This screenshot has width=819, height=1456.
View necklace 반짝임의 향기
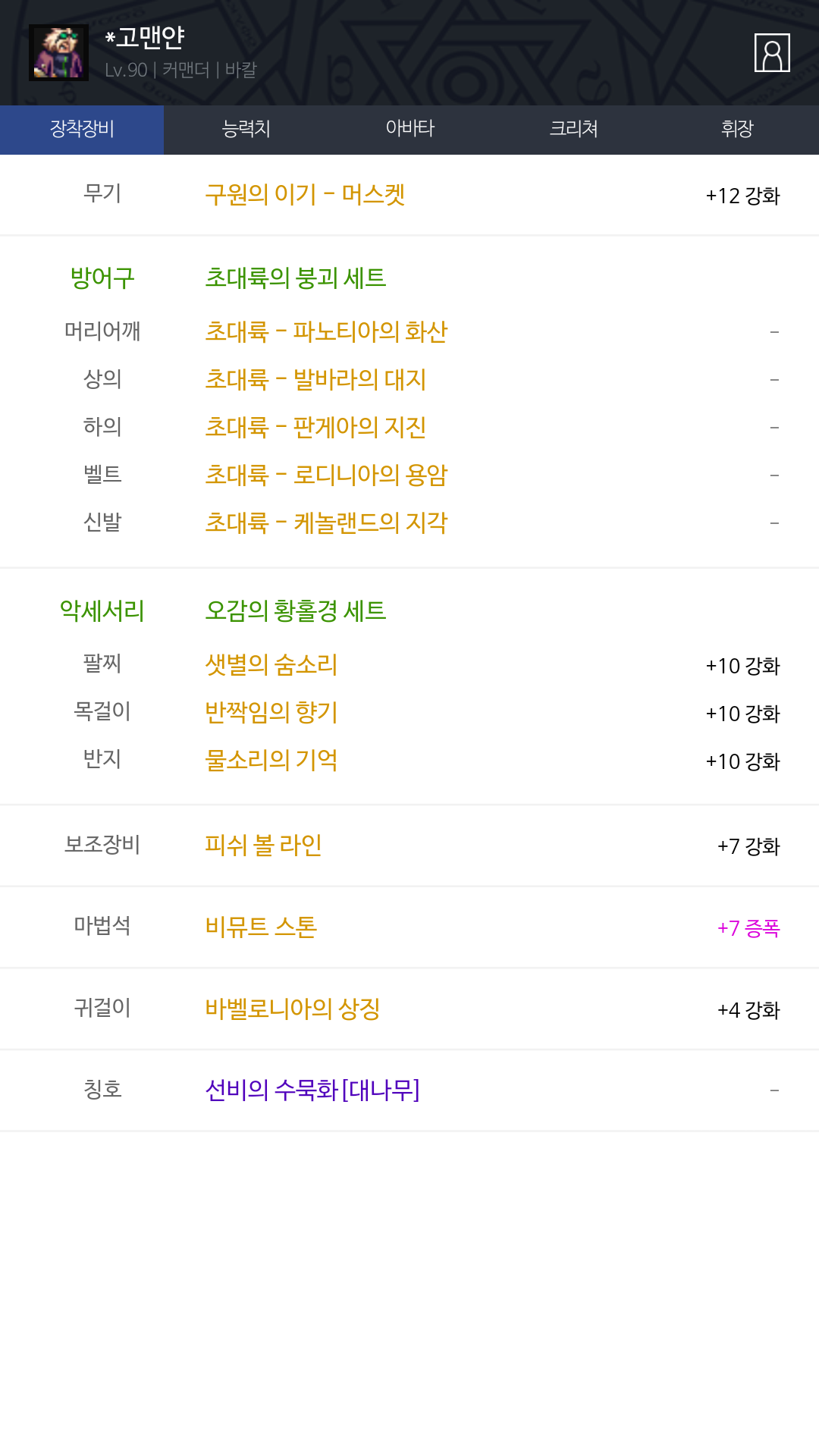[271, 713]
